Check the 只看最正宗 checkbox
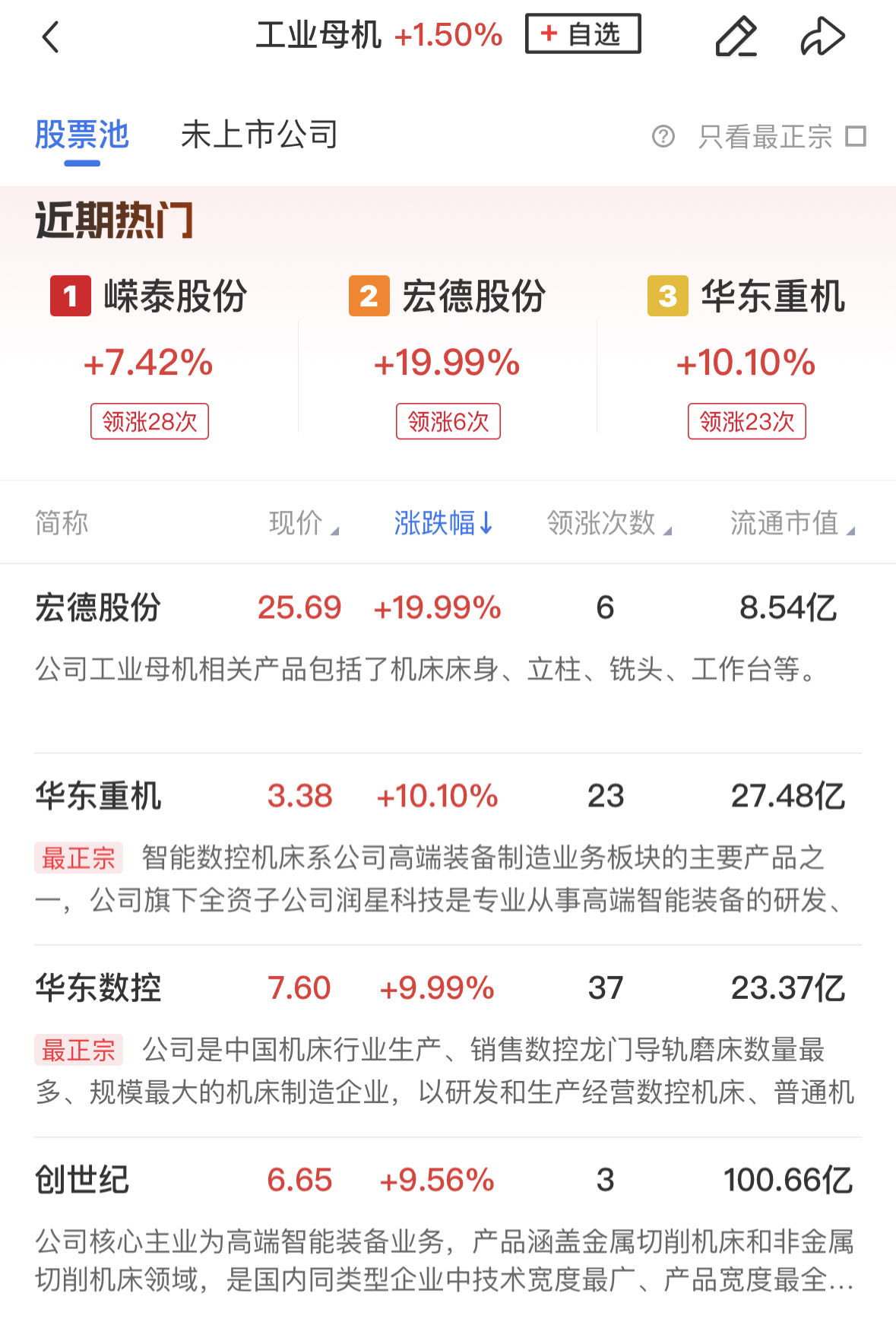Viewport: 896px width, 1322px height. pos(856,137)
